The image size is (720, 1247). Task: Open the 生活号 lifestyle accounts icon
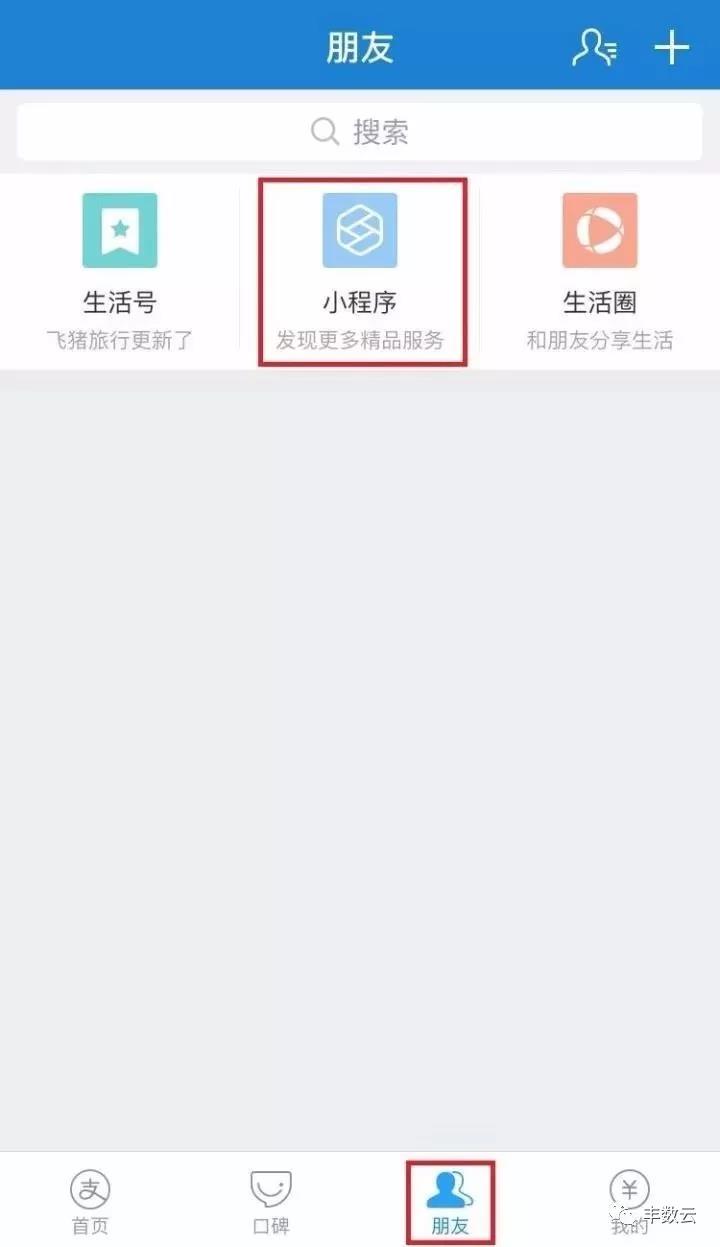pos(120,231)
